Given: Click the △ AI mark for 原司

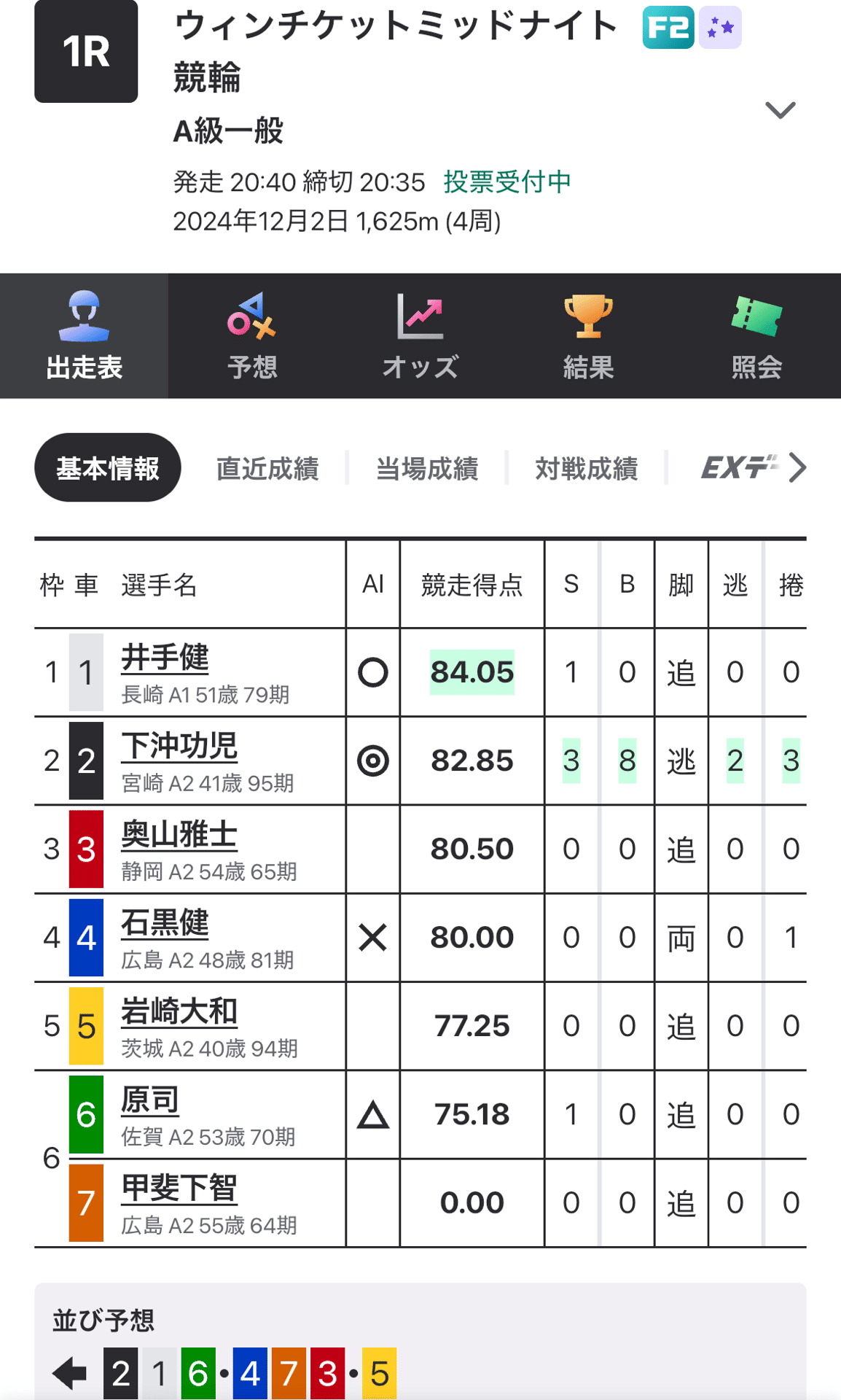Looking at the screenshot, I should pos(373,1114).
